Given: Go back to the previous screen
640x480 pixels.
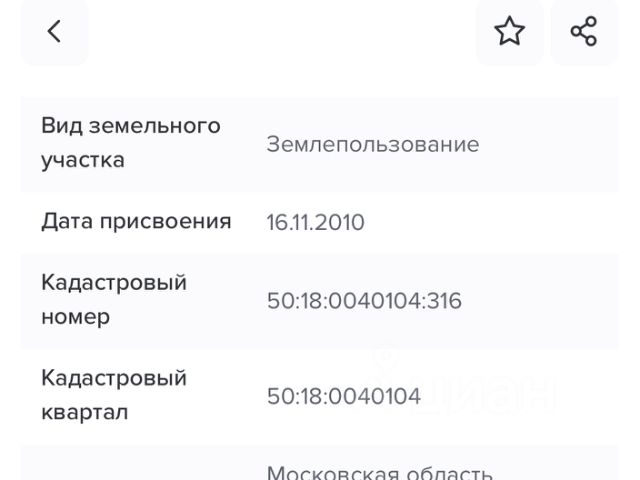Looking at the screenshot, I should coord(54,32).
